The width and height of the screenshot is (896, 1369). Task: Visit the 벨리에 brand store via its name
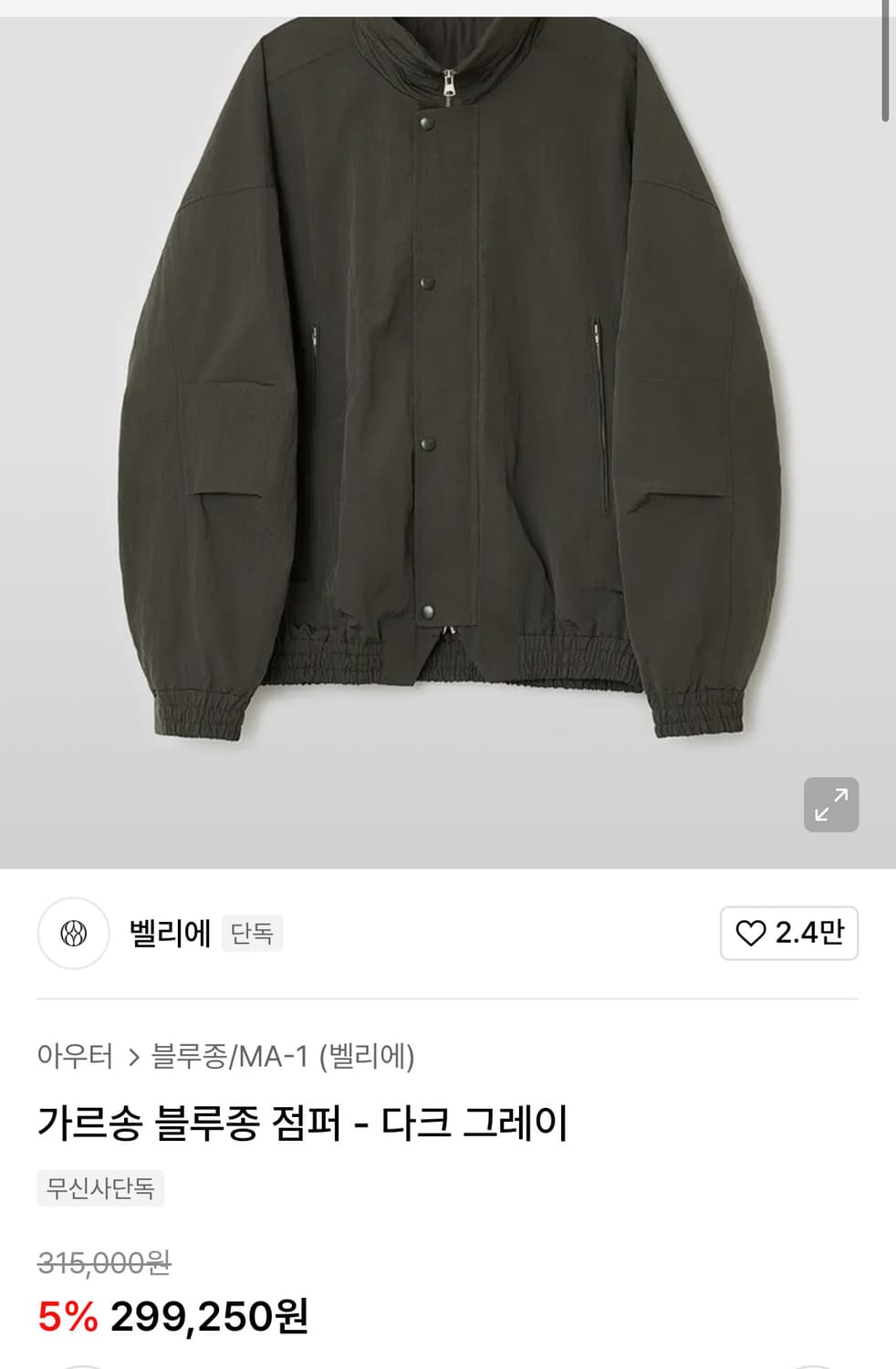[170, 934]
